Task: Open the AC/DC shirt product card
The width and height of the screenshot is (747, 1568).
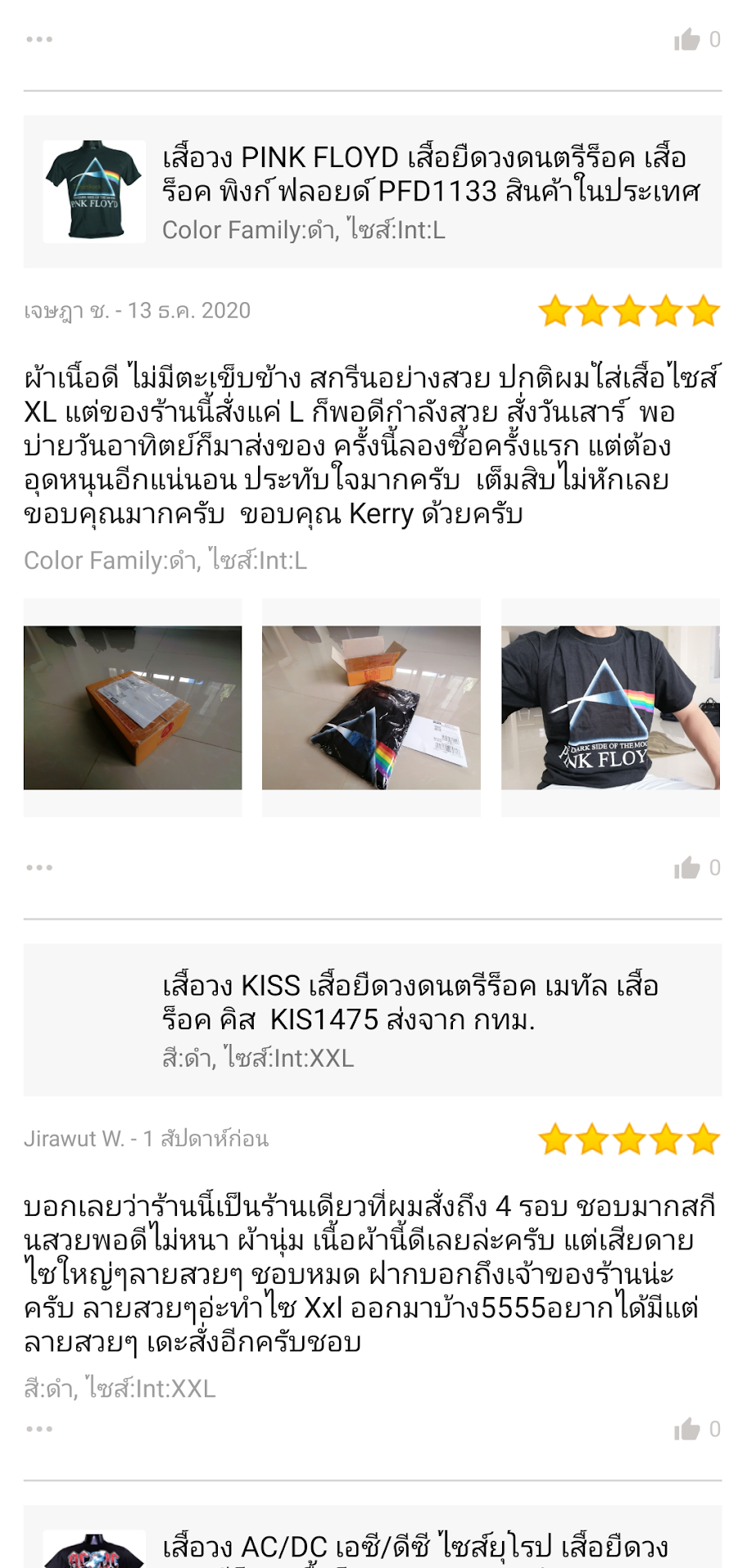Action: click(x=373, y=1543)
